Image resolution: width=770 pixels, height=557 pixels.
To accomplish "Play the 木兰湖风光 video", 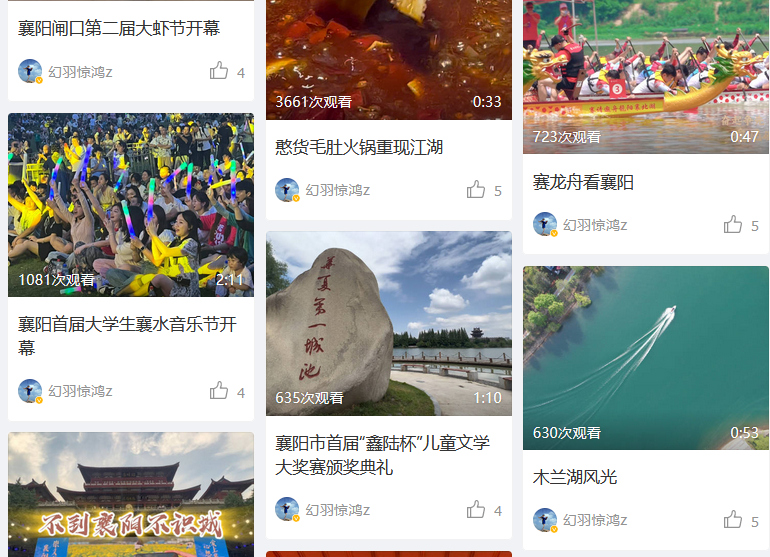I will pyautogui.click(x=645, y=357).
